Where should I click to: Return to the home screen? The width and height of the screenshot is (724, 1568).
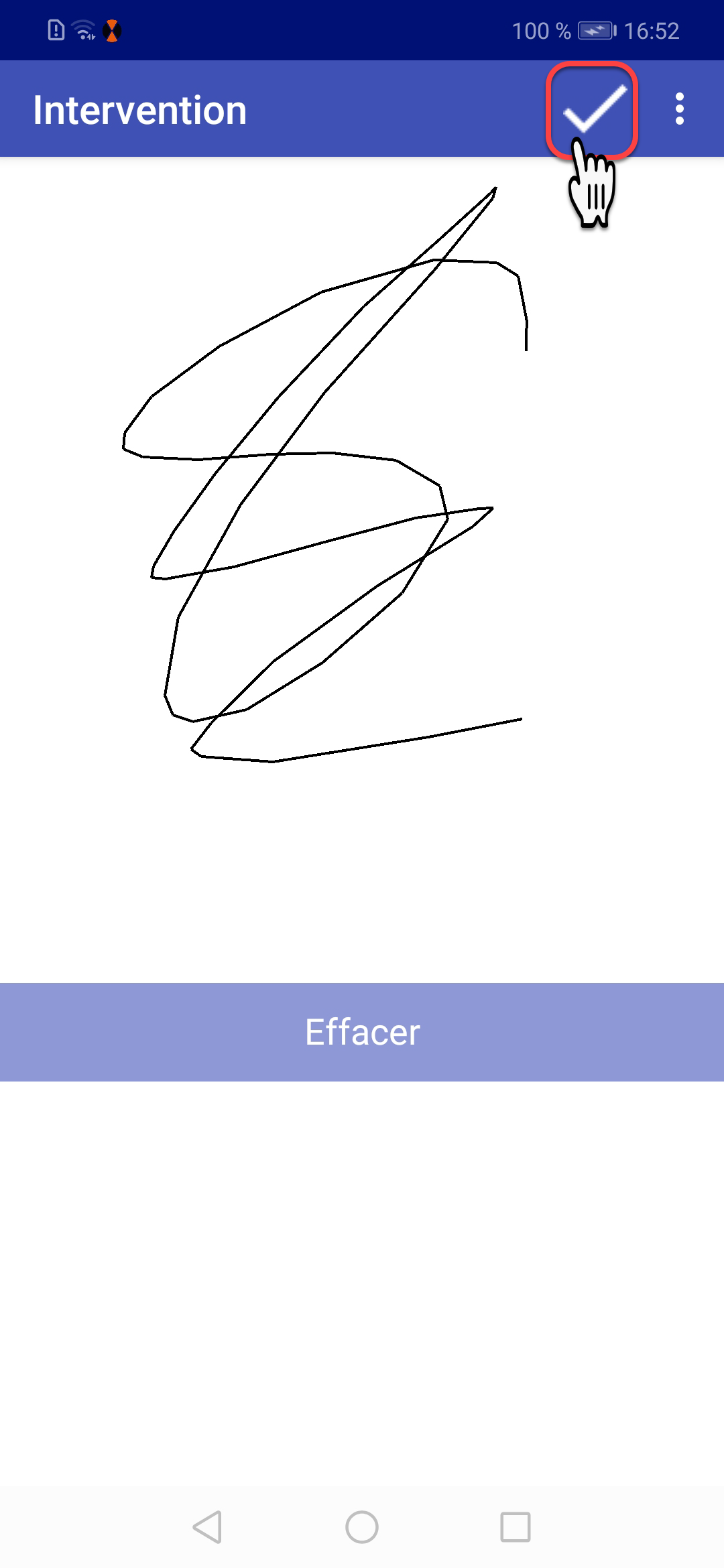362,1527
